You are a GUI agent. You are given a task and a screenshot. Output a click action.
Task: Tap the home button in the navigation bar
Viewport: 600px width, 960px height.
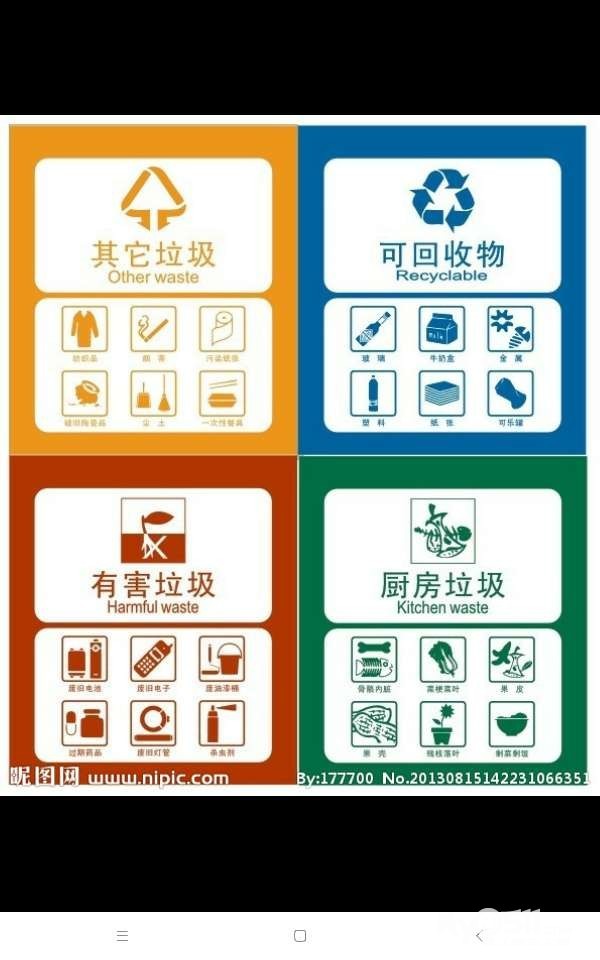pos(300,936)
